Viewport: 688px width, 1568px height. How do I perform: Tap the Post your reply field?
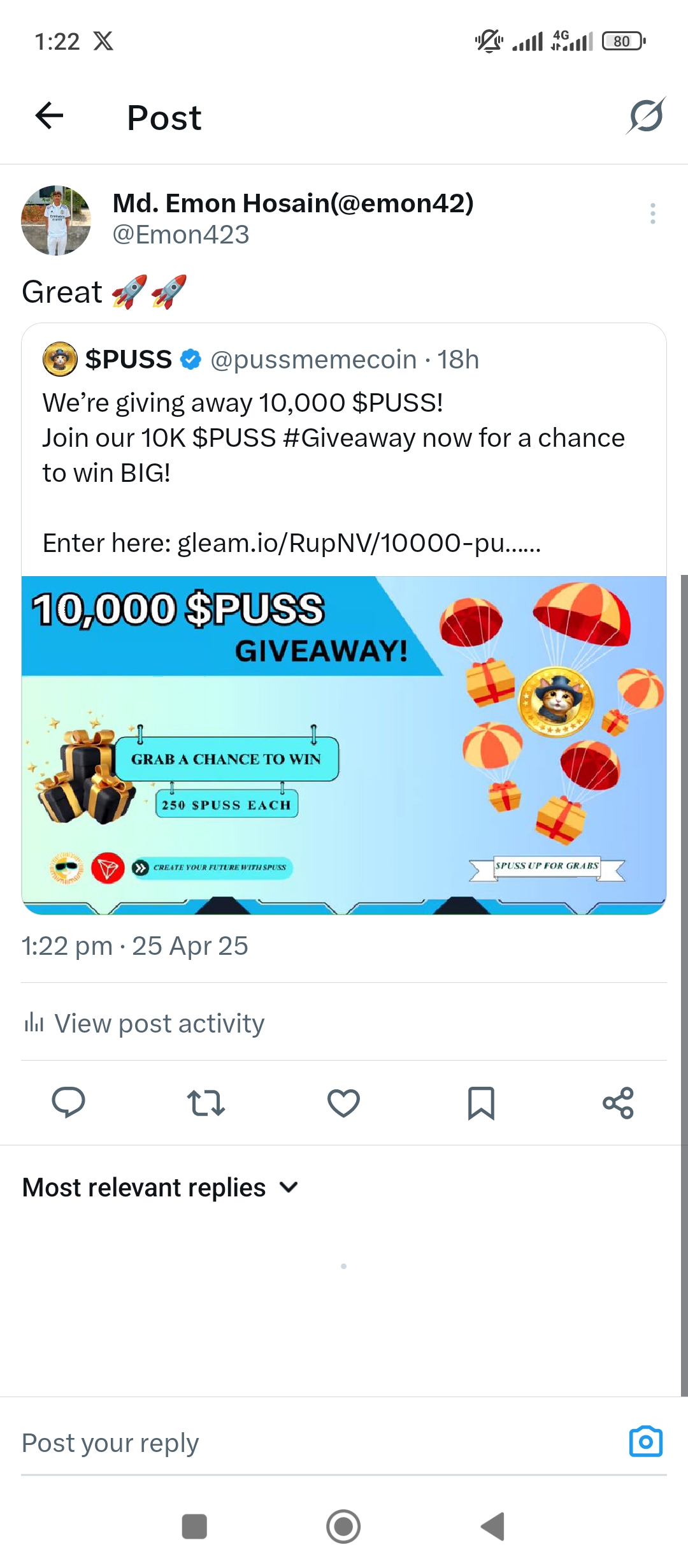(319, 1443)
